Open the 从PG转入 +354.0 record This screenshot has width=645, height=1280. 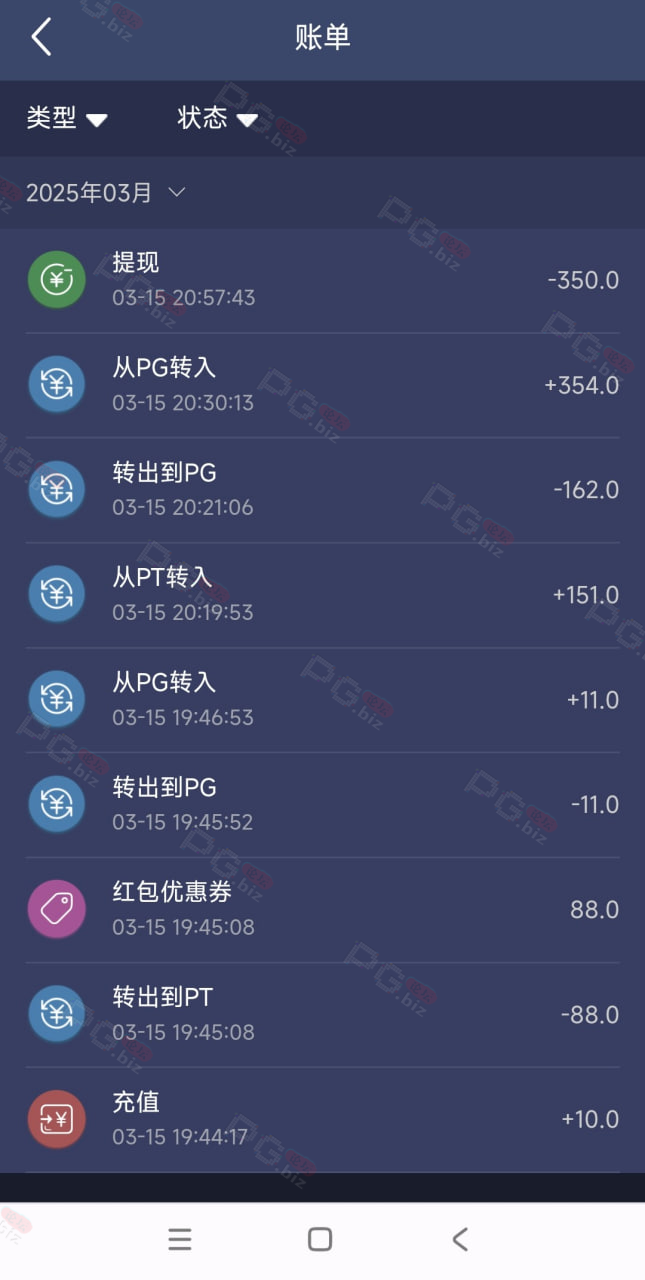pyautogui.click(x=322, y=385)
